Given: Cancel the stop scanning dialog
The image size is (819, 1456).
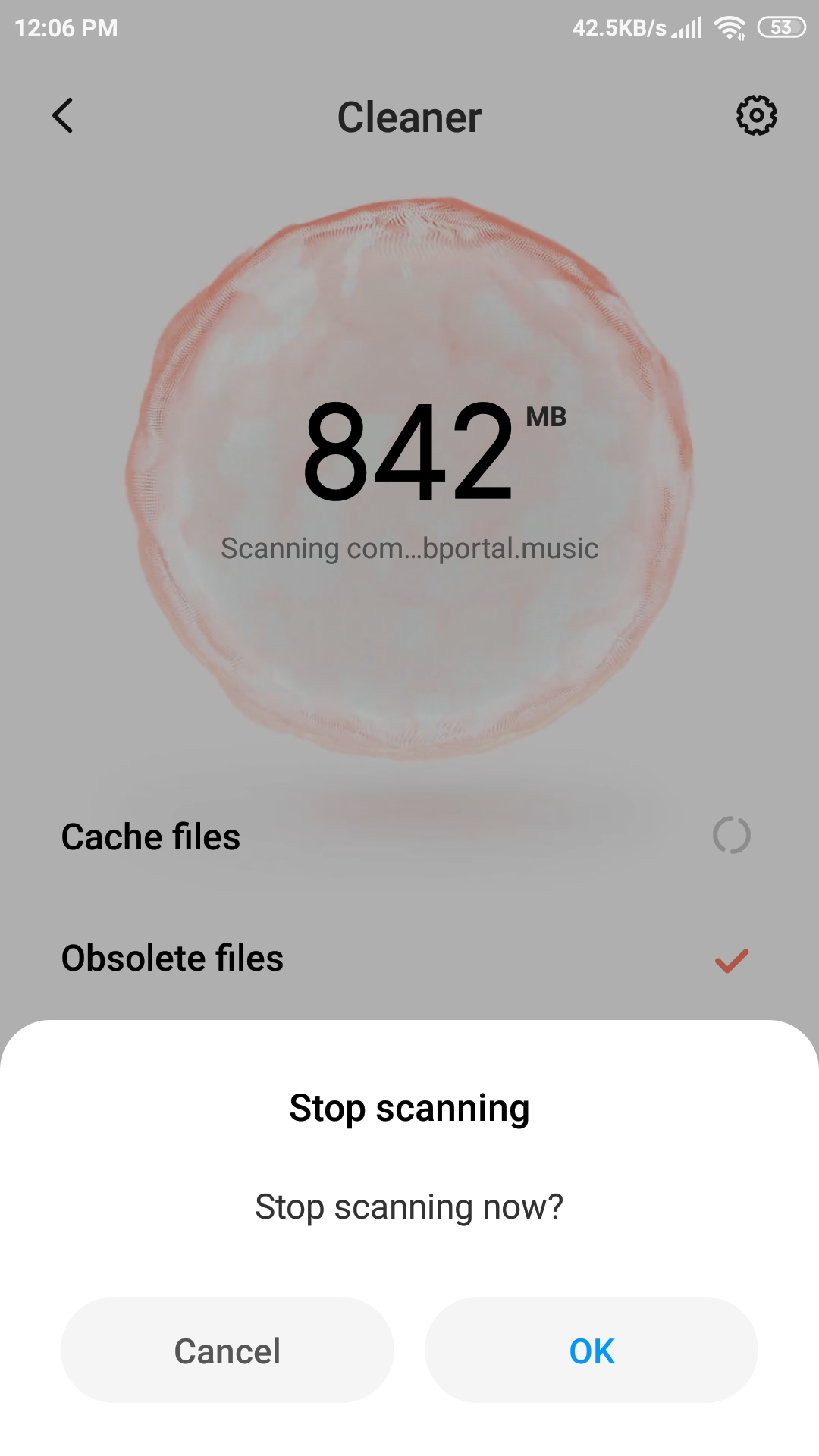Looking at the screenshot, I should pos(227,1350).
